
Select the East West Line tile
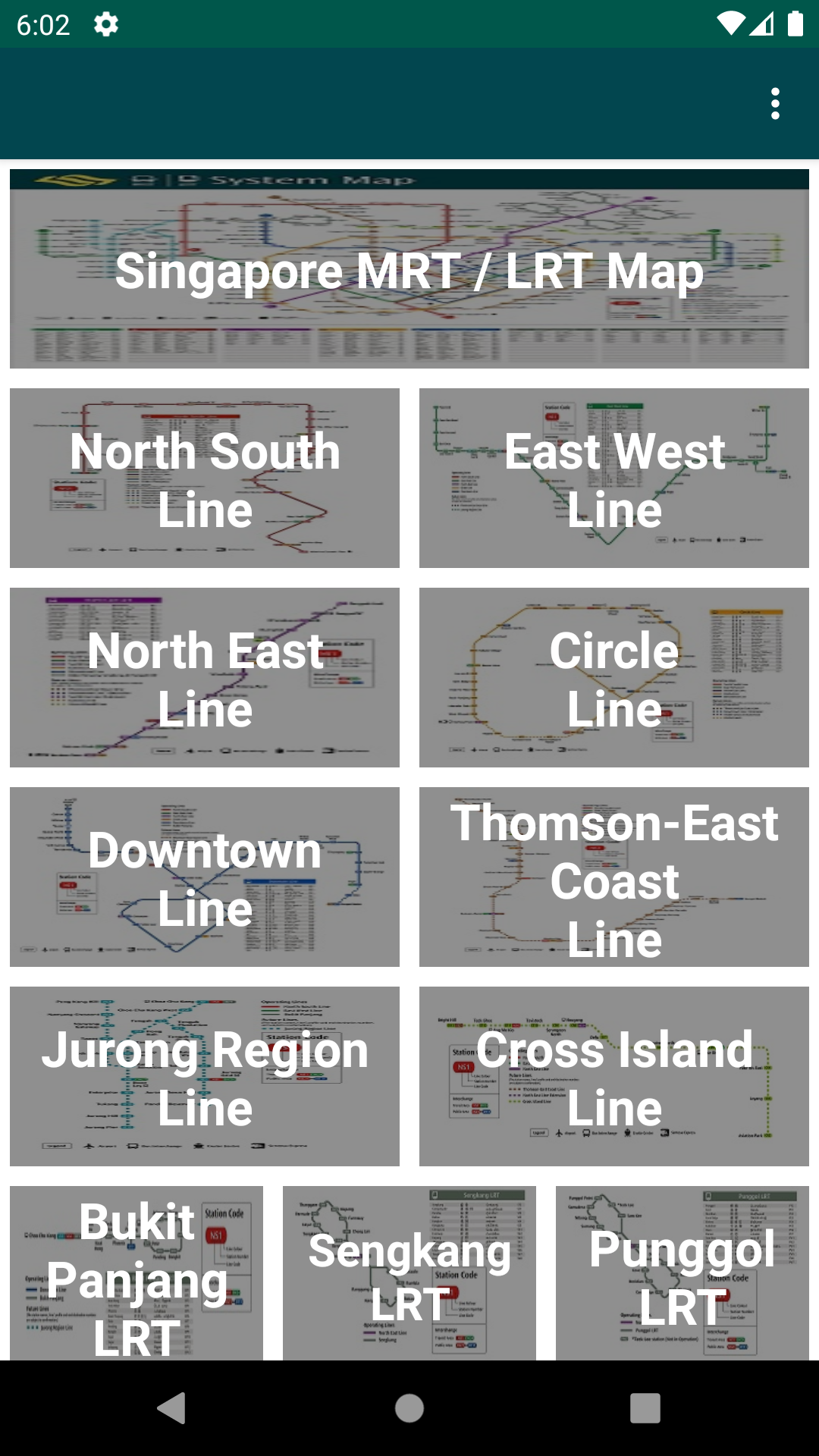[614, 478]
